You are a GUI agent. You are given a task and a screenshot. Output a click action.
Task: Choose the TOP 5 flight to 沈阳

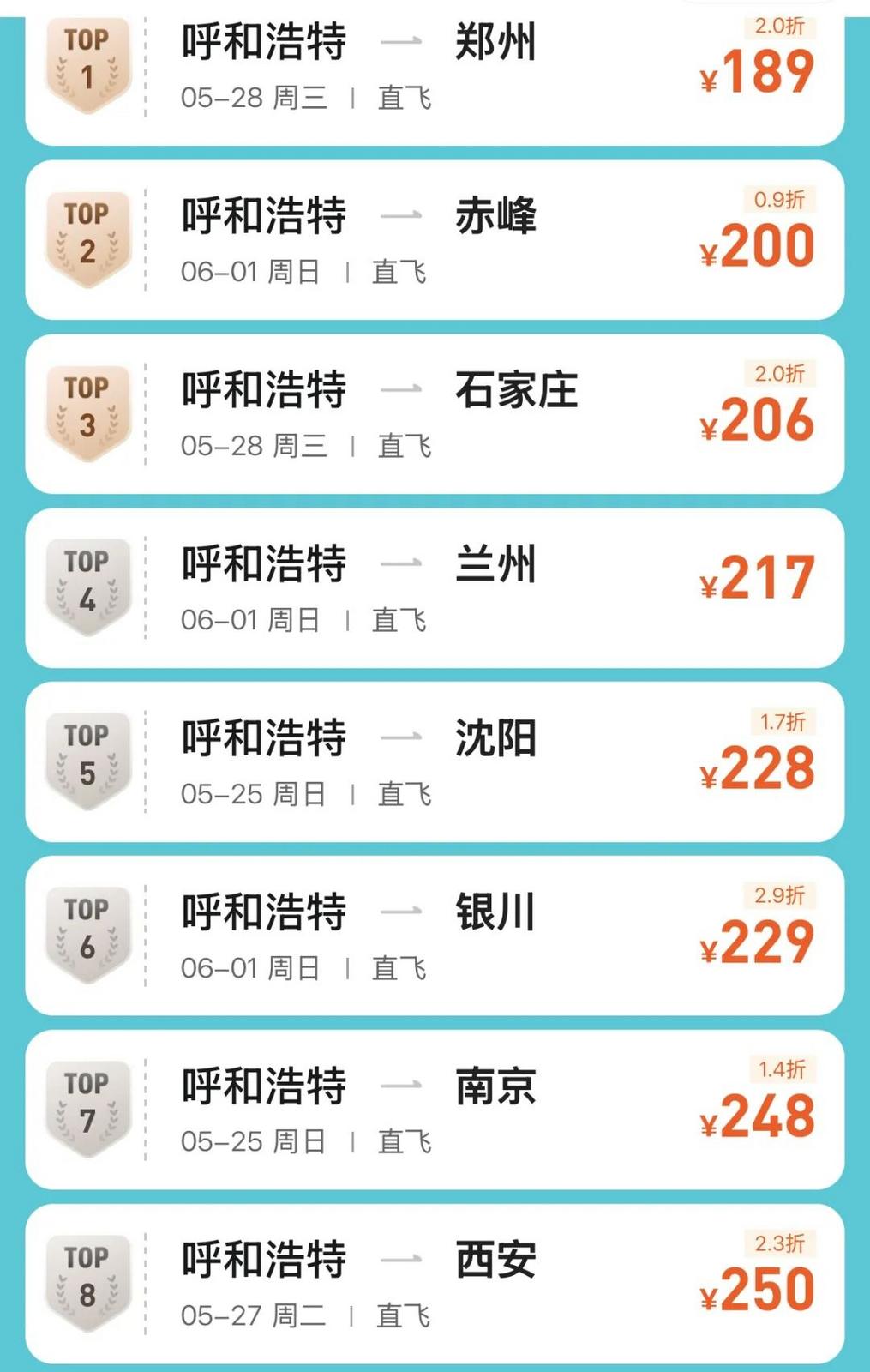coord(435,762)
